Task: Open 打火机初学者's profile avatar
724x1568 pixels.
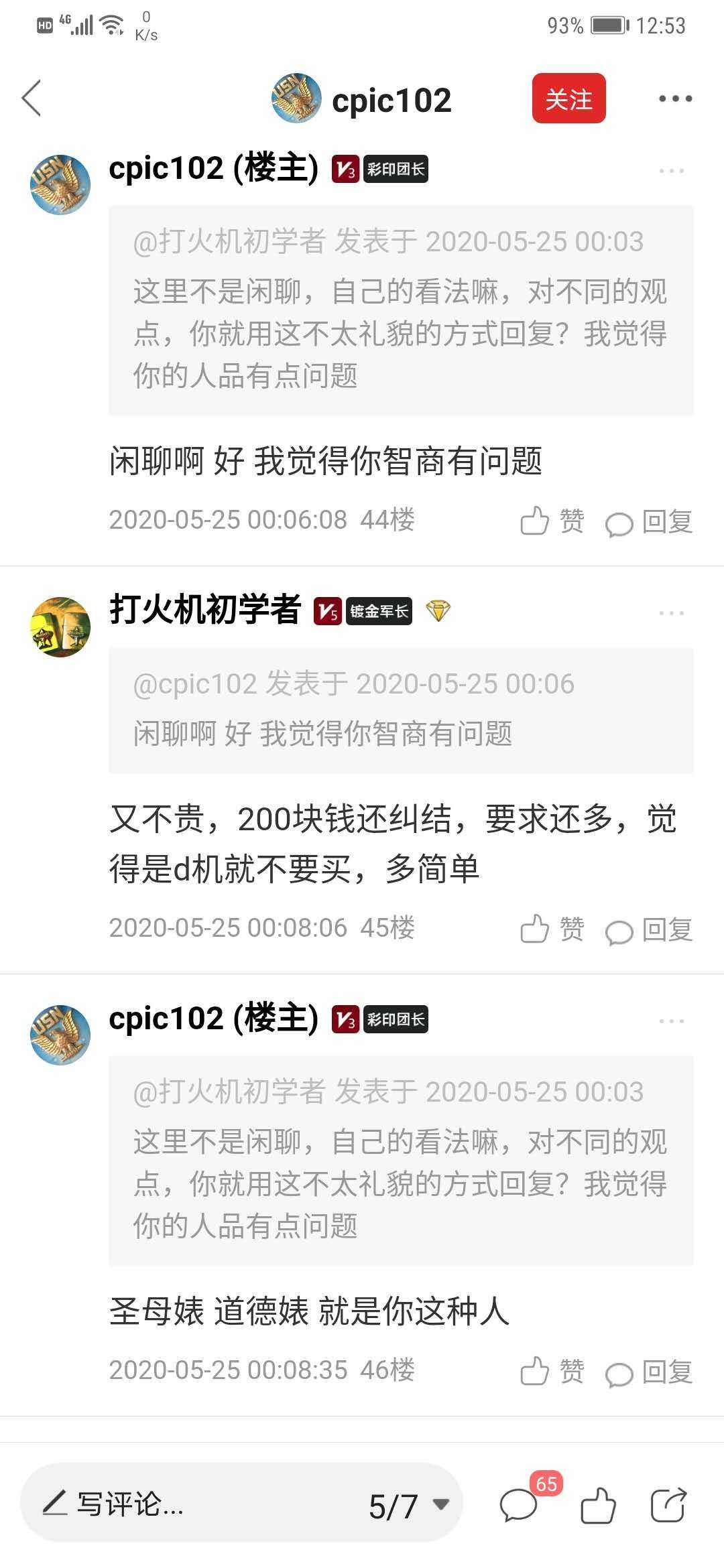Action: [60, 627]
